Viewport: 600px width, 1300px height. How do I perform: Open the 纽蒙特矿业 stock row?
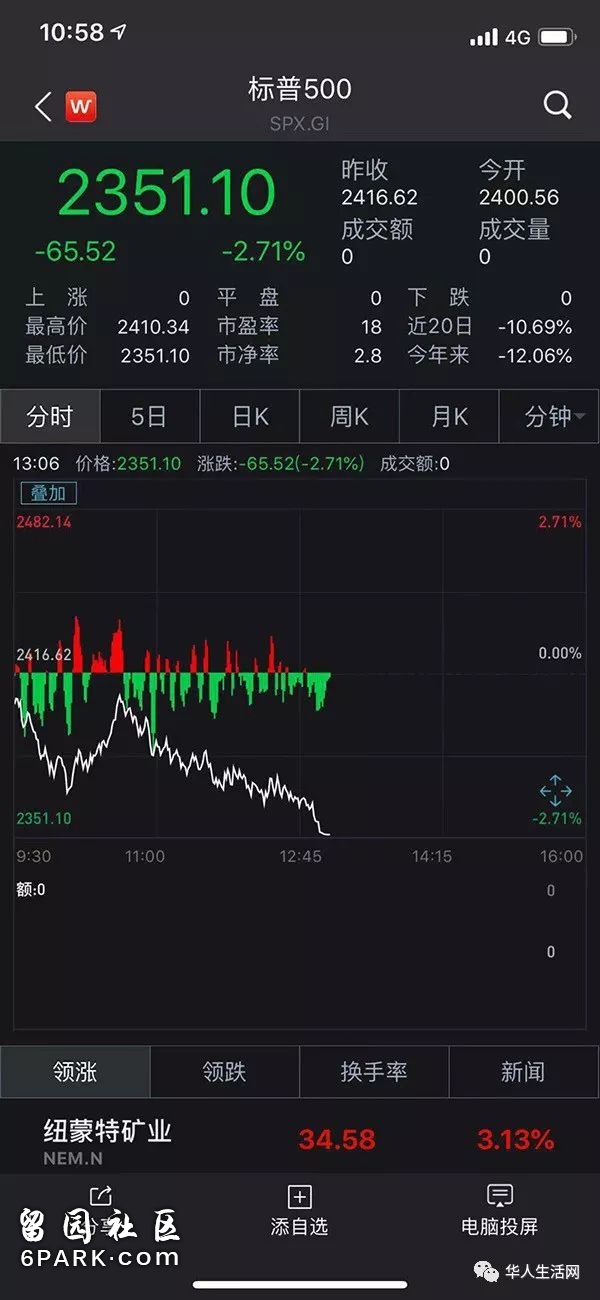300,1140
